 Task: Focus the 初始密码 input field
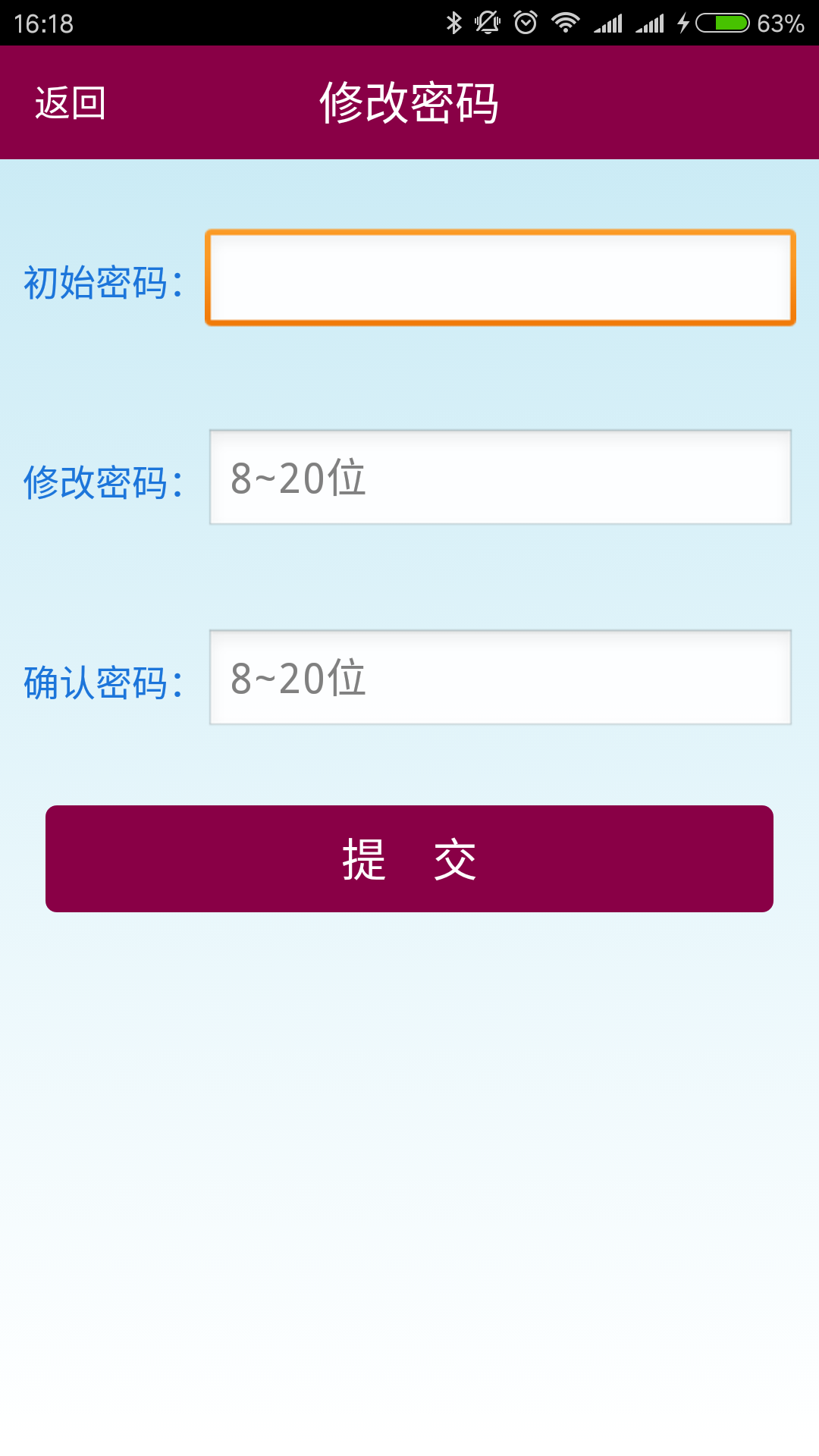click(x=500, y=278)
